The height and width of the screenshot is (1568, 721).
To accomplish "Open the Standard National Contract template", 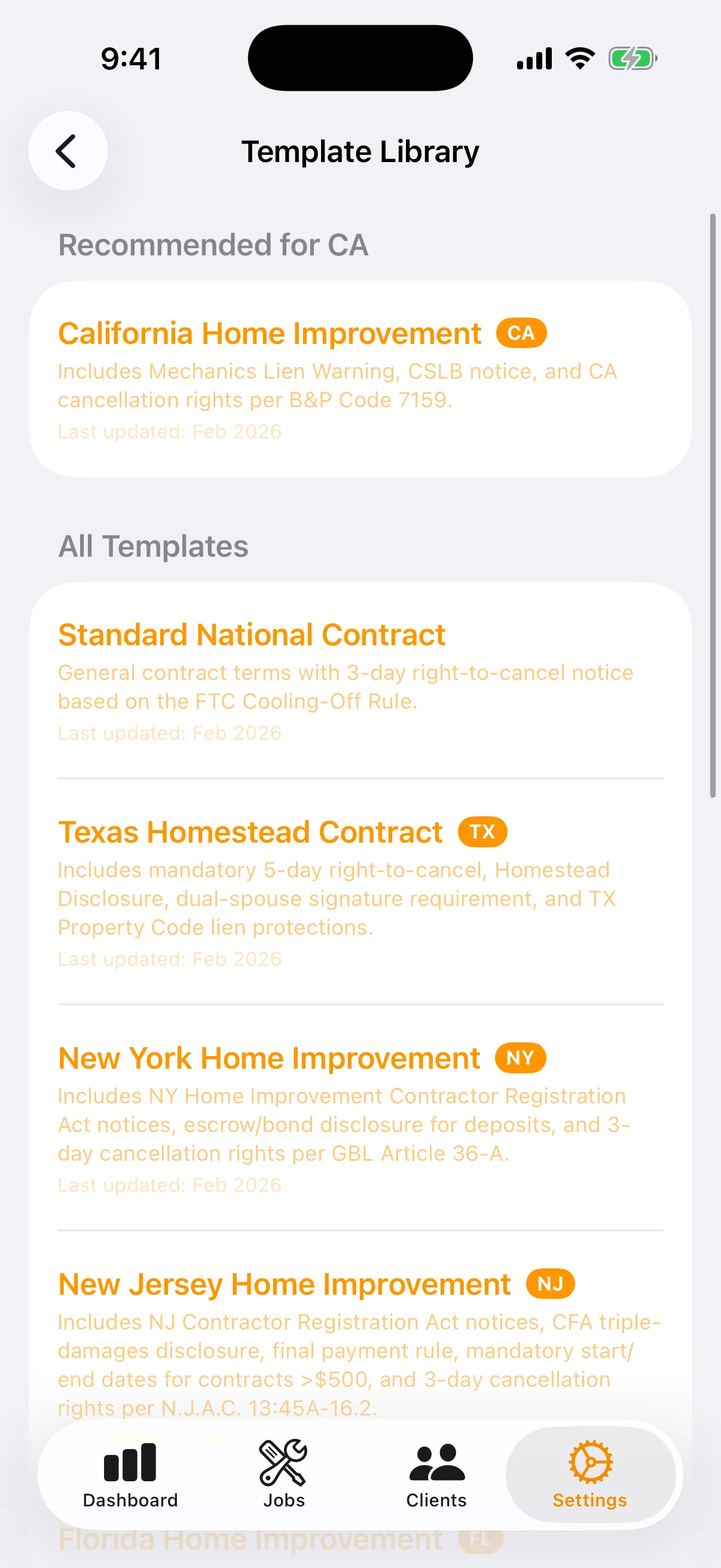I will (251, 634).
